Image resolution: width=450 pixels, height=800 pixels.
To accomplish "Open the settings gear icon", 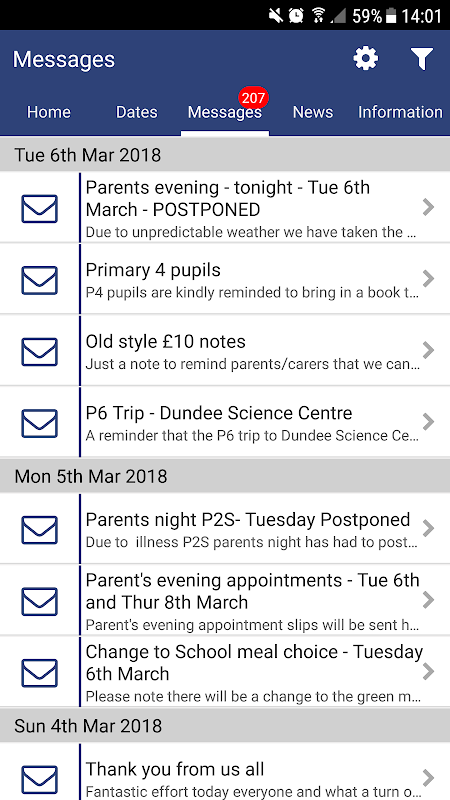I will [366, 59].
